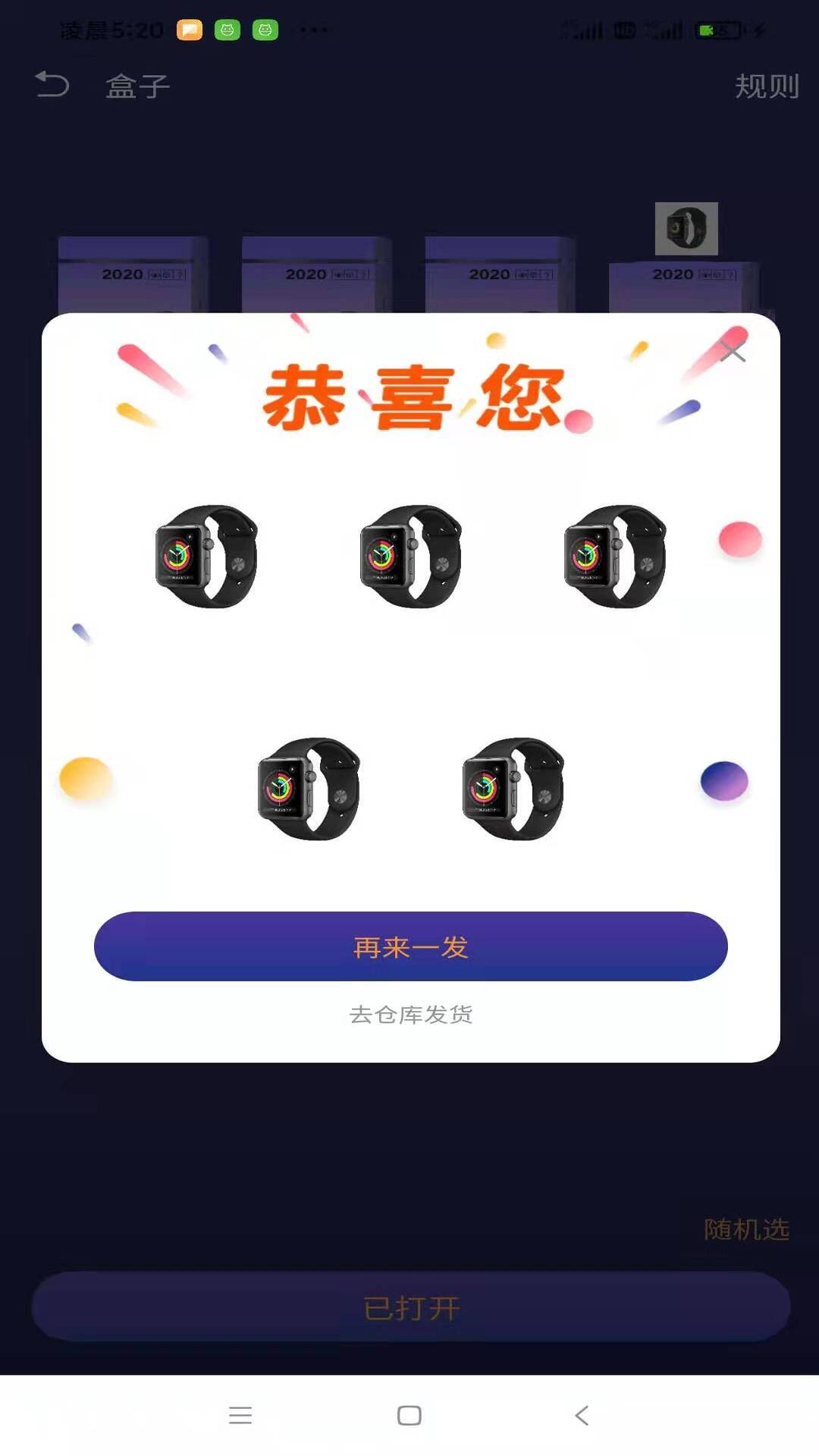Open 去仓库发货 link
Viewport: 819px width, 1456px height.
410,1014
